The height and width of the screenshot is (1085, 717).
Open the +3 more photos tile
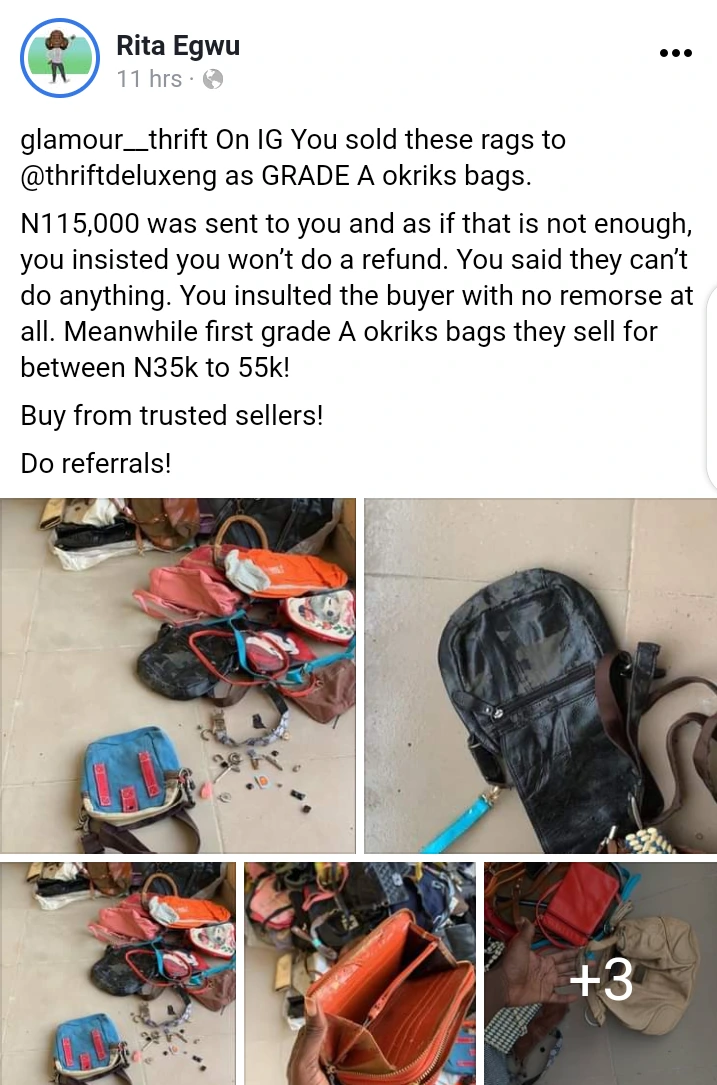600,972
